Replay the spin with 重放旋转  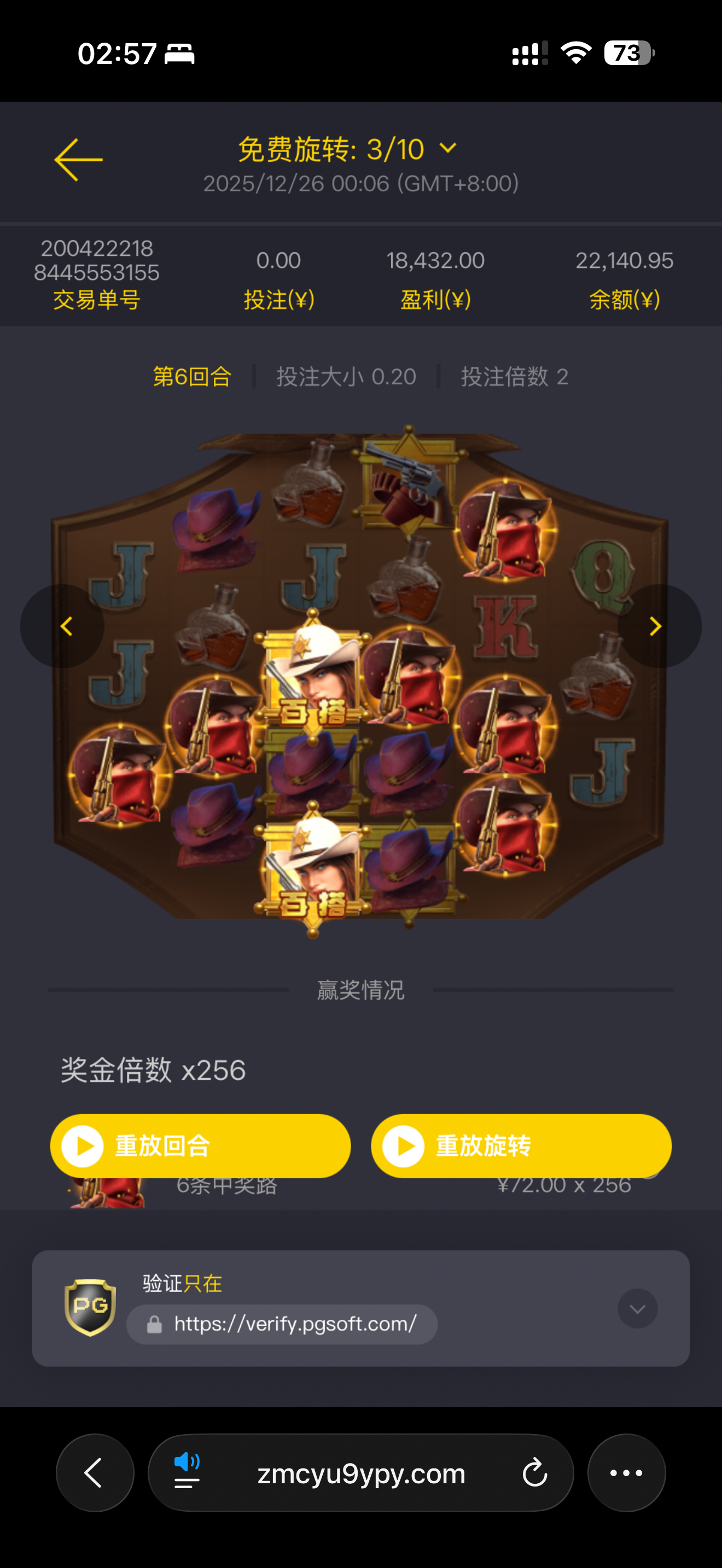521,1145
